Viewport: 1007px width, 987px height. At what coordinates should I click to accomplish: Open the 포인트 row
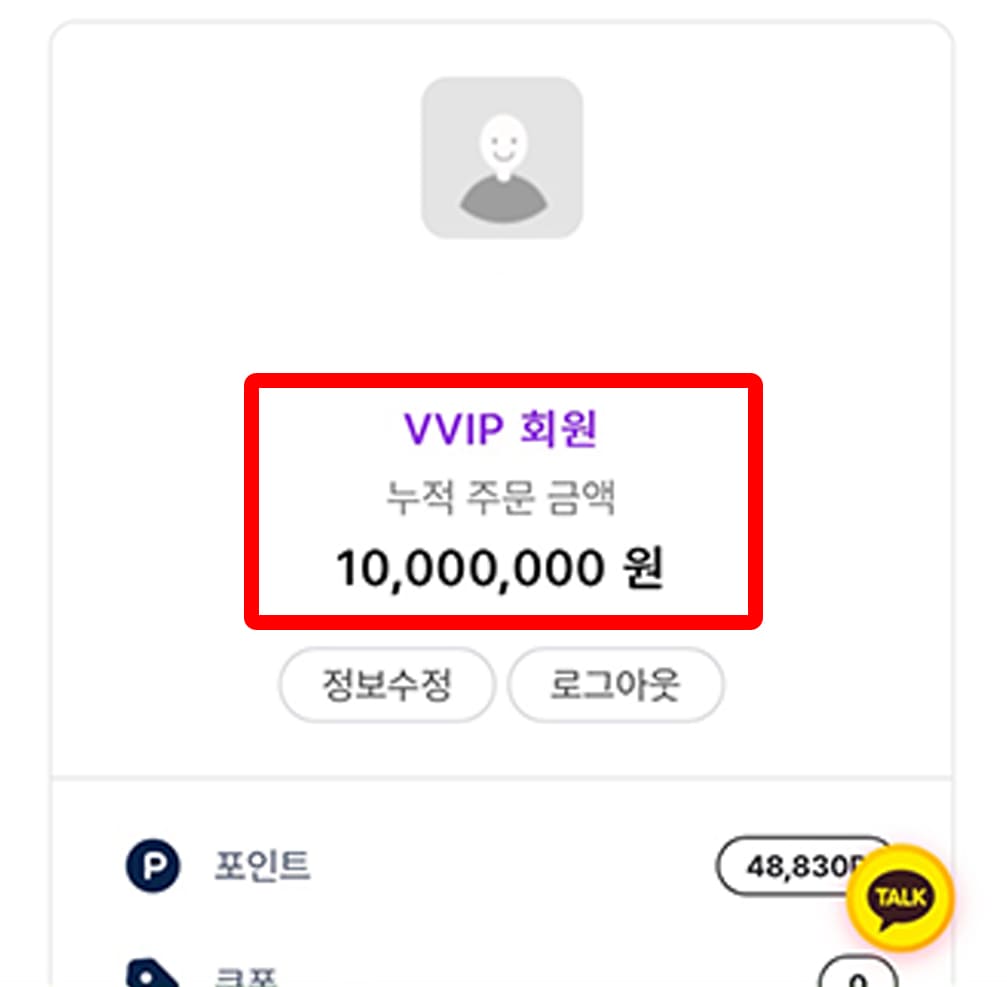click(x=262, y=866)
